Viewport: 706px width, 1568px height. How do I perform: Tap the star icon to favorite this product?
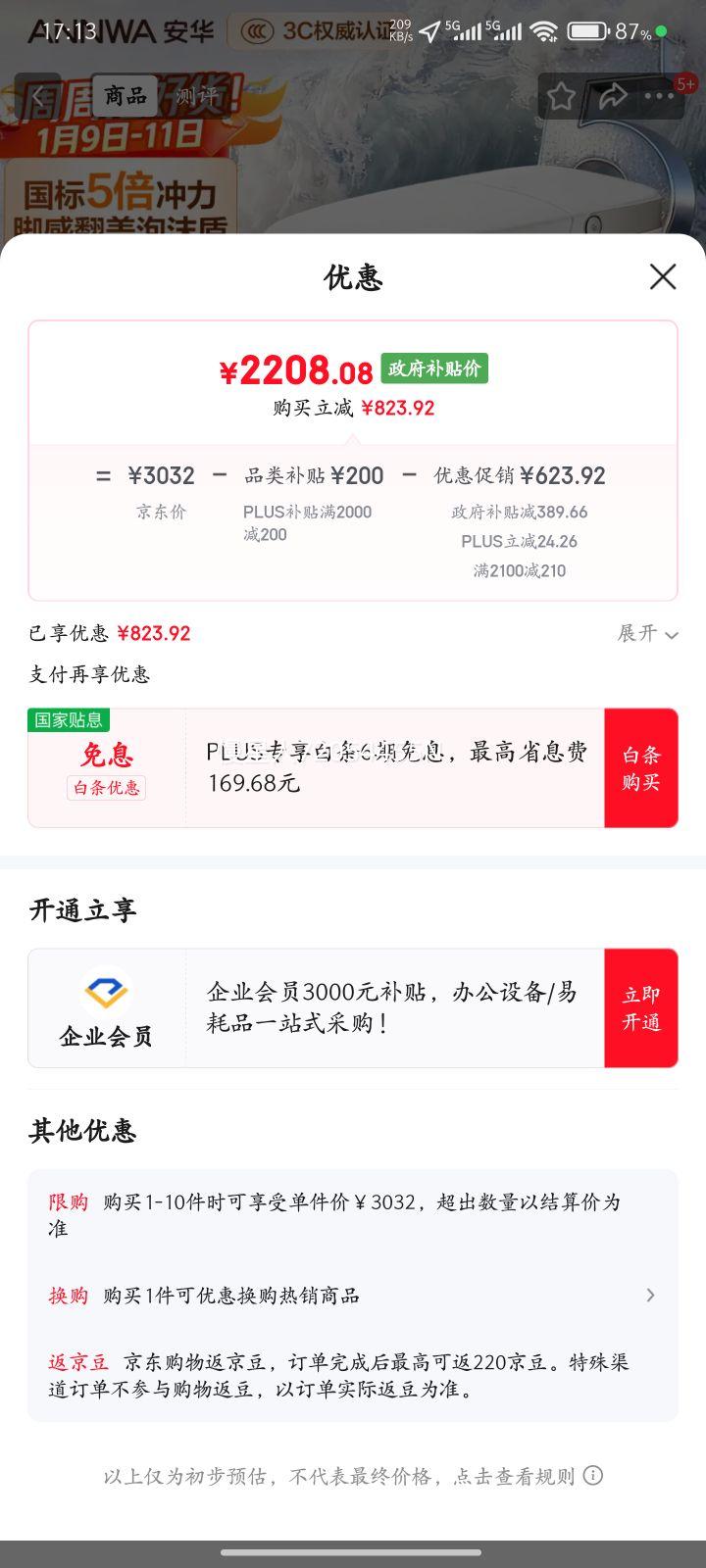point(561,96)
